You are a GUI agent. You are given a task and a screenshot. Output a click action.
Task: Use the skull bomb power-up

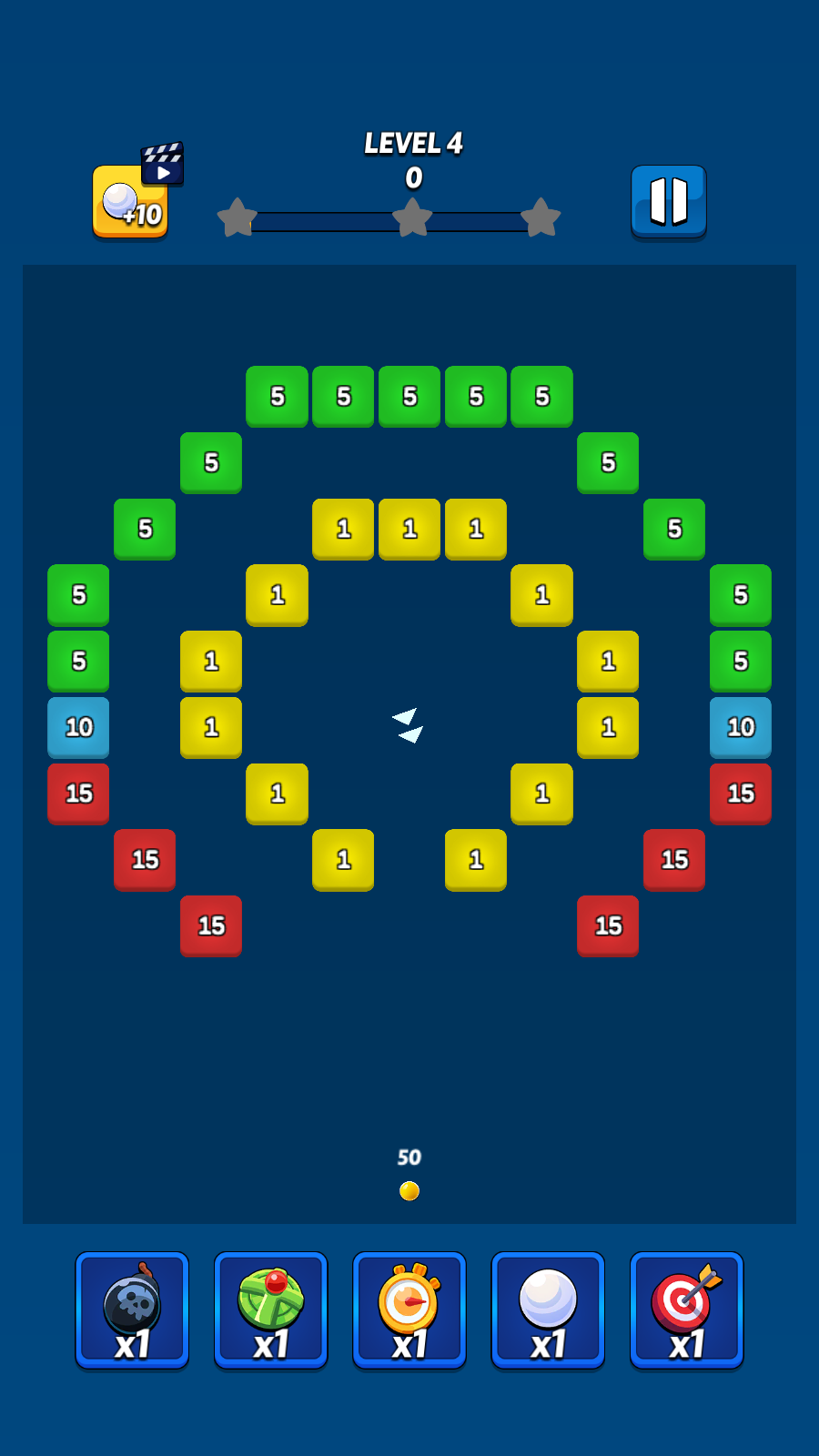point(132,1310)
